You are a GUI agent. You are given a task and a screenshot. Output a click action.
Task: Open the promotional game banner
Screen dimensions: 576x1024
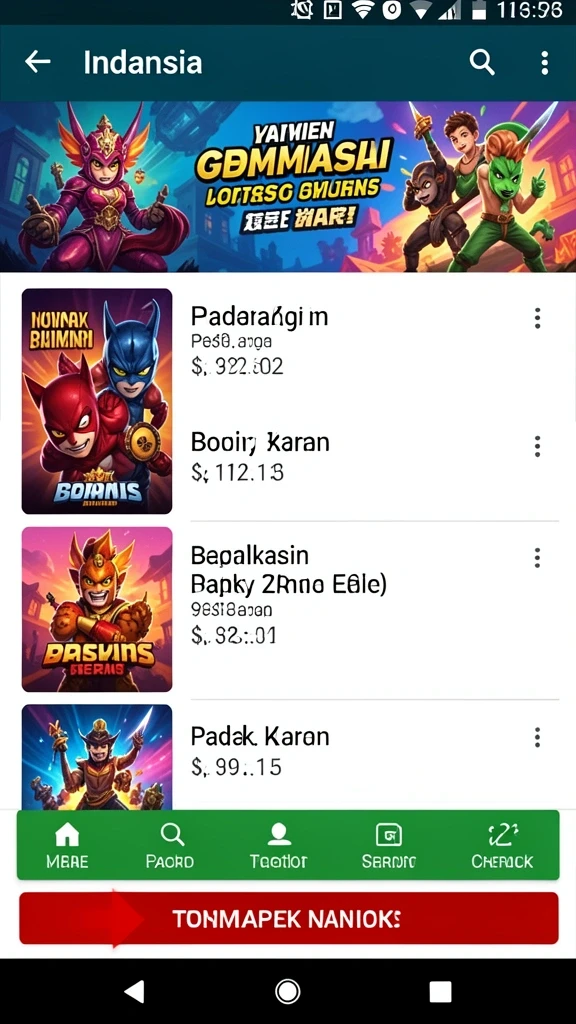[x=288, y=186]
